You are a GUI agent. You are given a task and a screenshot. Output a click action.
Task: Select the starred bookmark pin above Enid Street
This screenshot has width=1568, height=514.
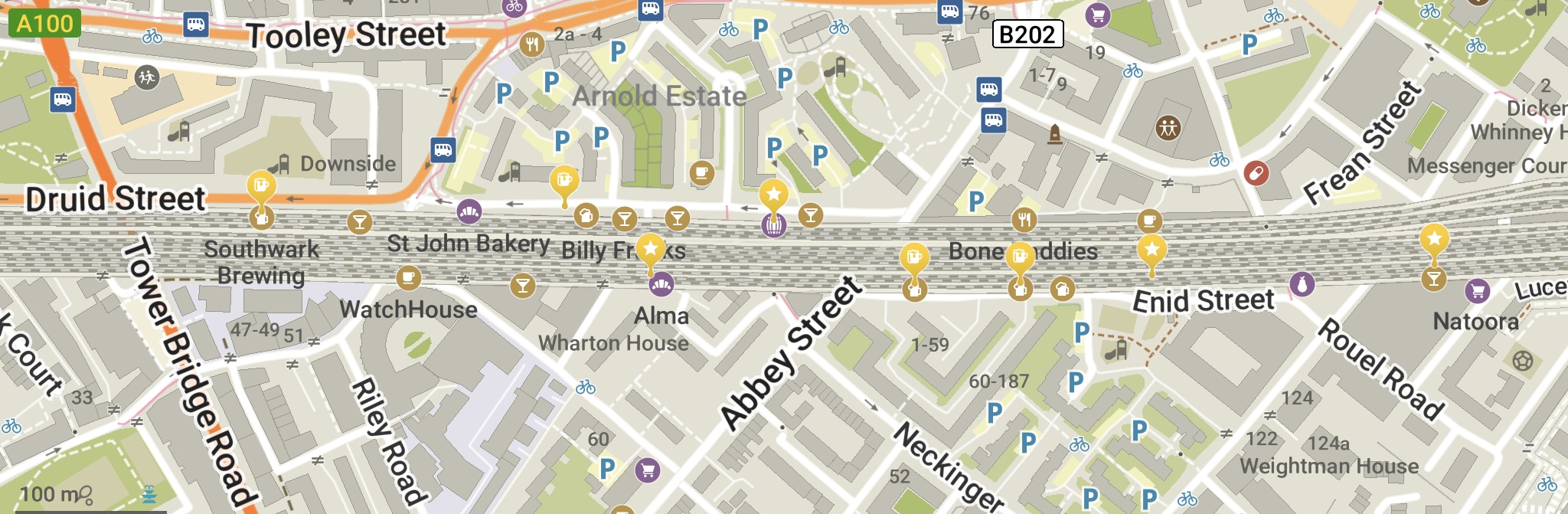coord(1151,250)
